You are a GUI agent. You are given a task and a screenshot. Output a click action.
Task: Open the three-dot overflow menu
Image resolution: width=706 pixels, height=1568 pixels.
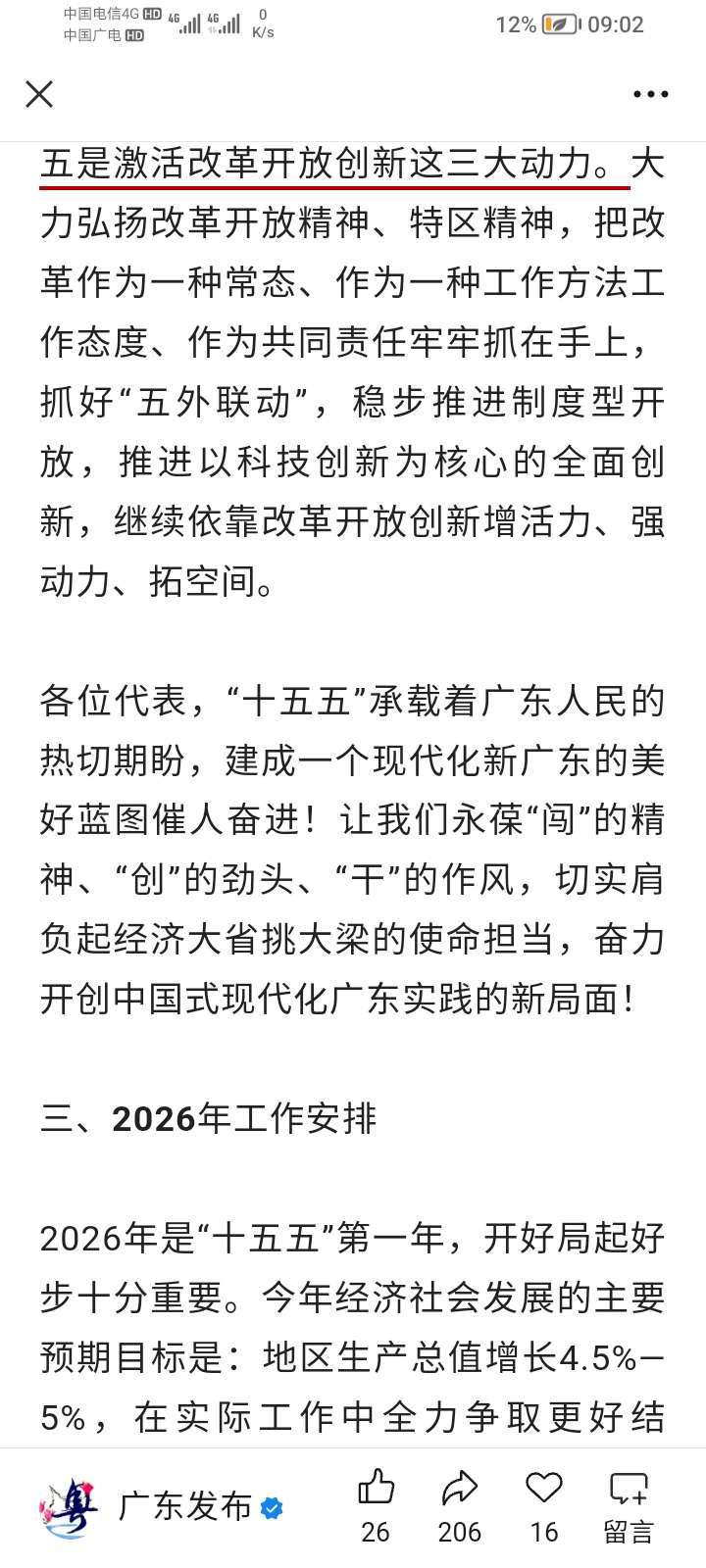[x=650, y=94]
